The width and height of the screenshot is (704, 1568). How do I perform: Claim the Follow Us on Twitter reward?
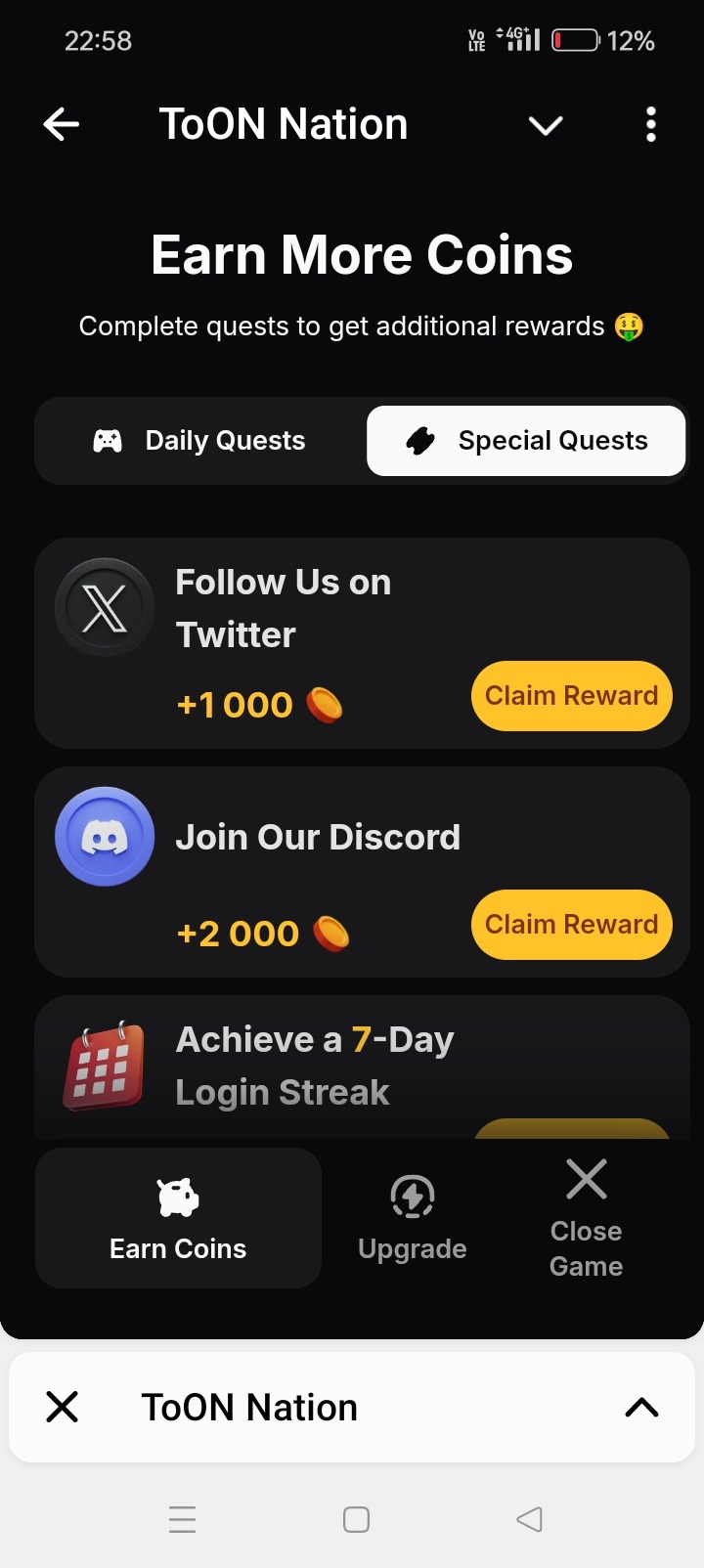coord(571,696)
